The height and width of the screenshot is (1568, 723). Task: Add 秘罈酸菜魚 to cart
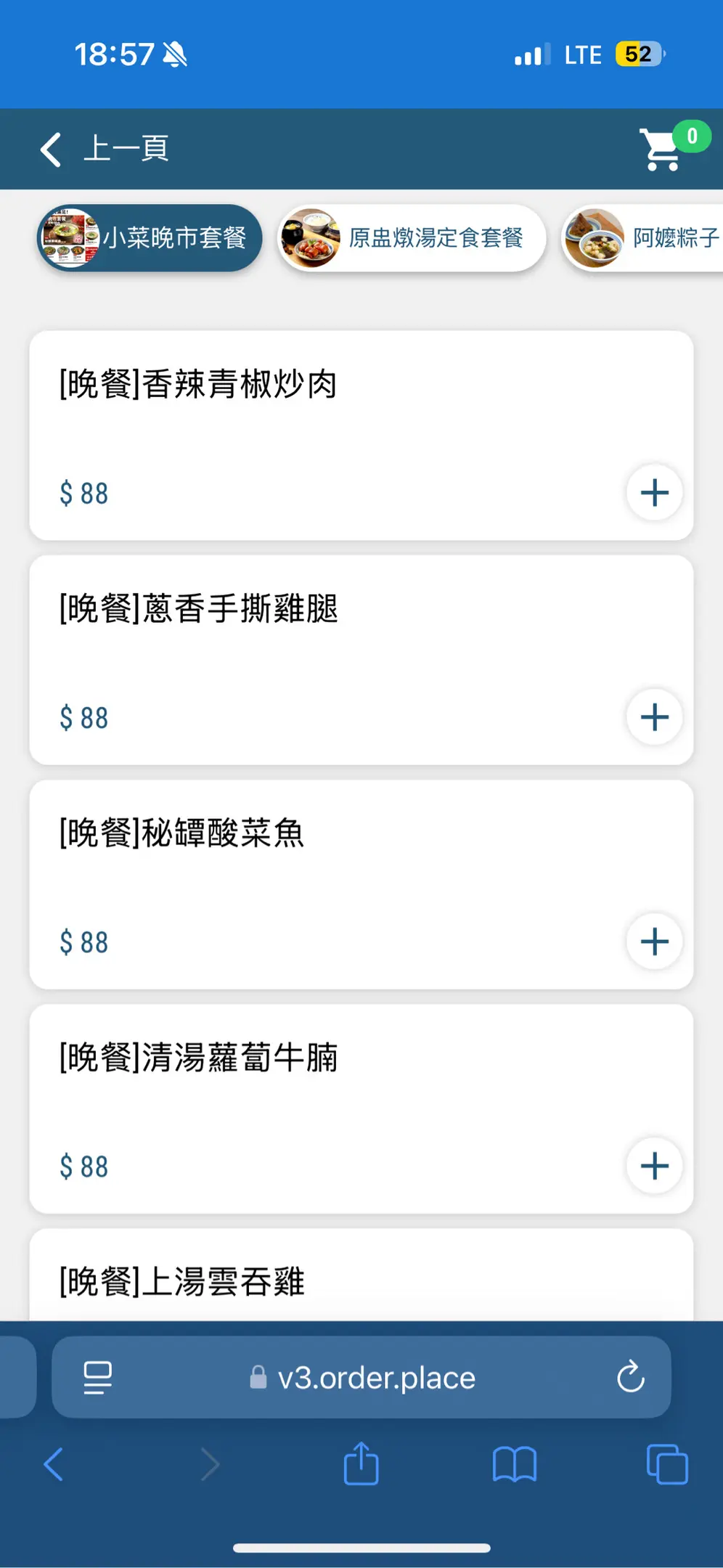click(654, 942)
